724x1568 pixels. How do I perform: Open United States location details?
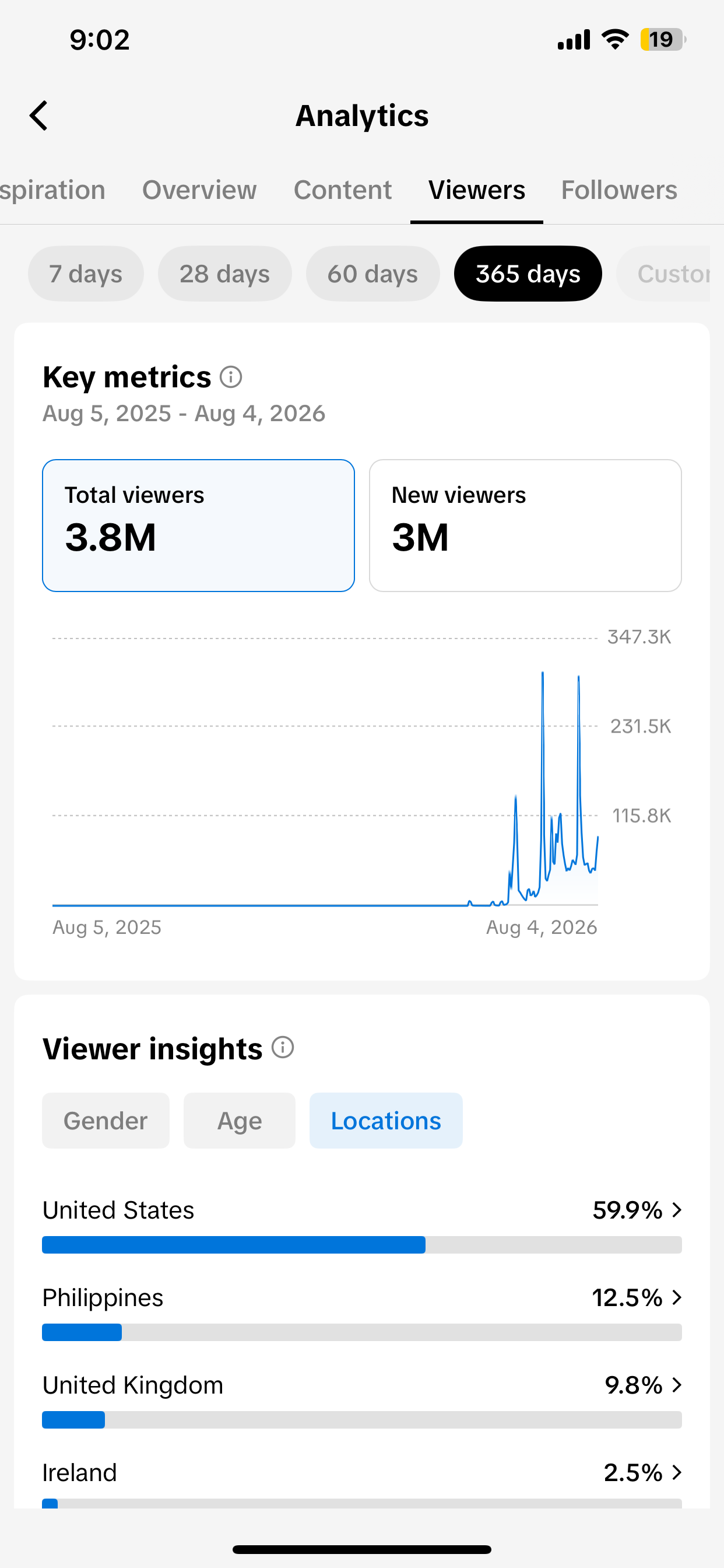(362, 1224)
